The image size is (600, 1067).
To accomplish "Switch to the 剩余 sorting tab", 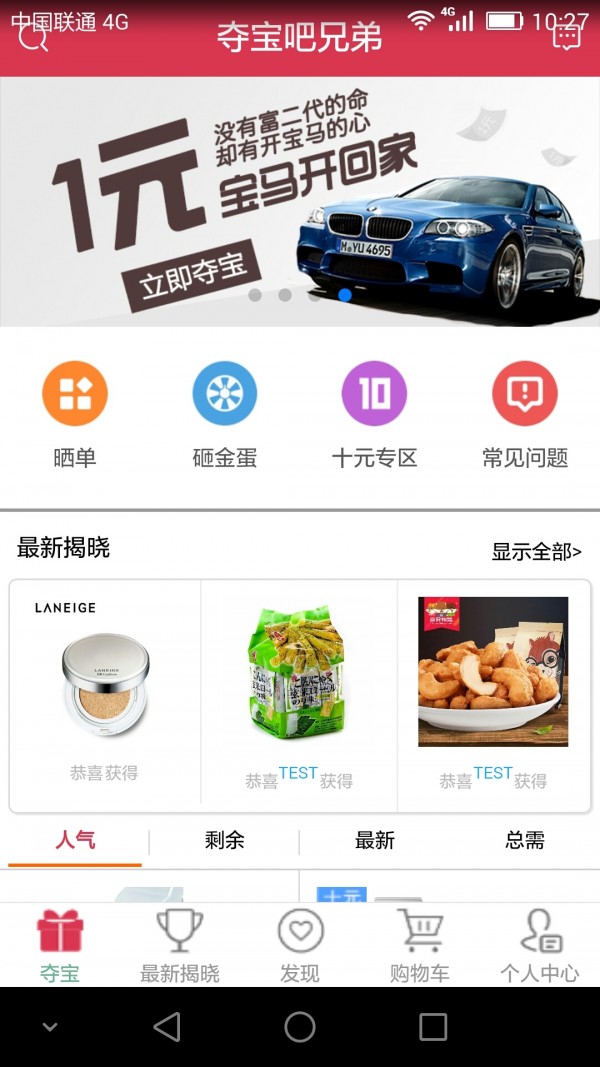I will tap(225, 840).
